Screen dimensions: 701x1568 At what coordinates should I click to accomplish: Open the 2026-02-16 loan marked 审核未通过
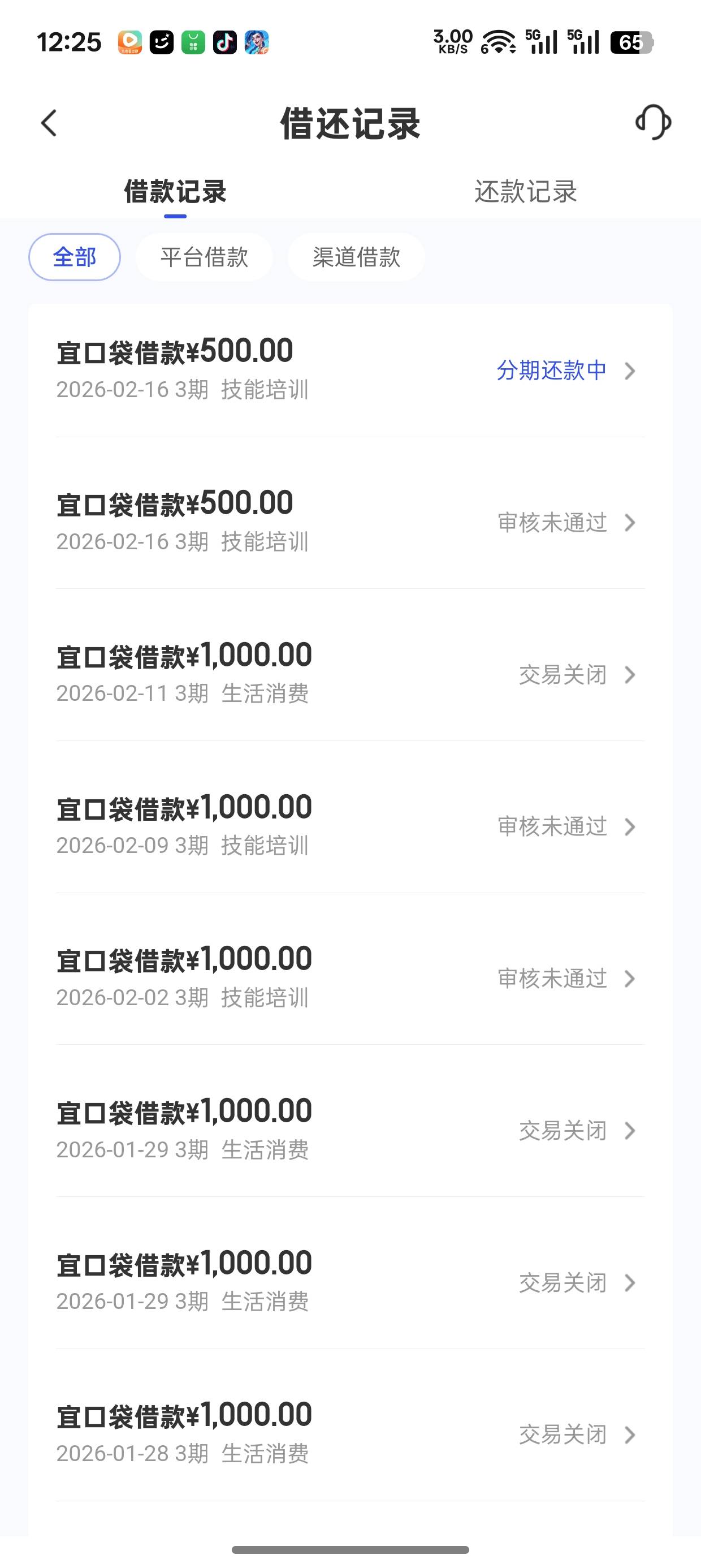[x=350, y=522]
